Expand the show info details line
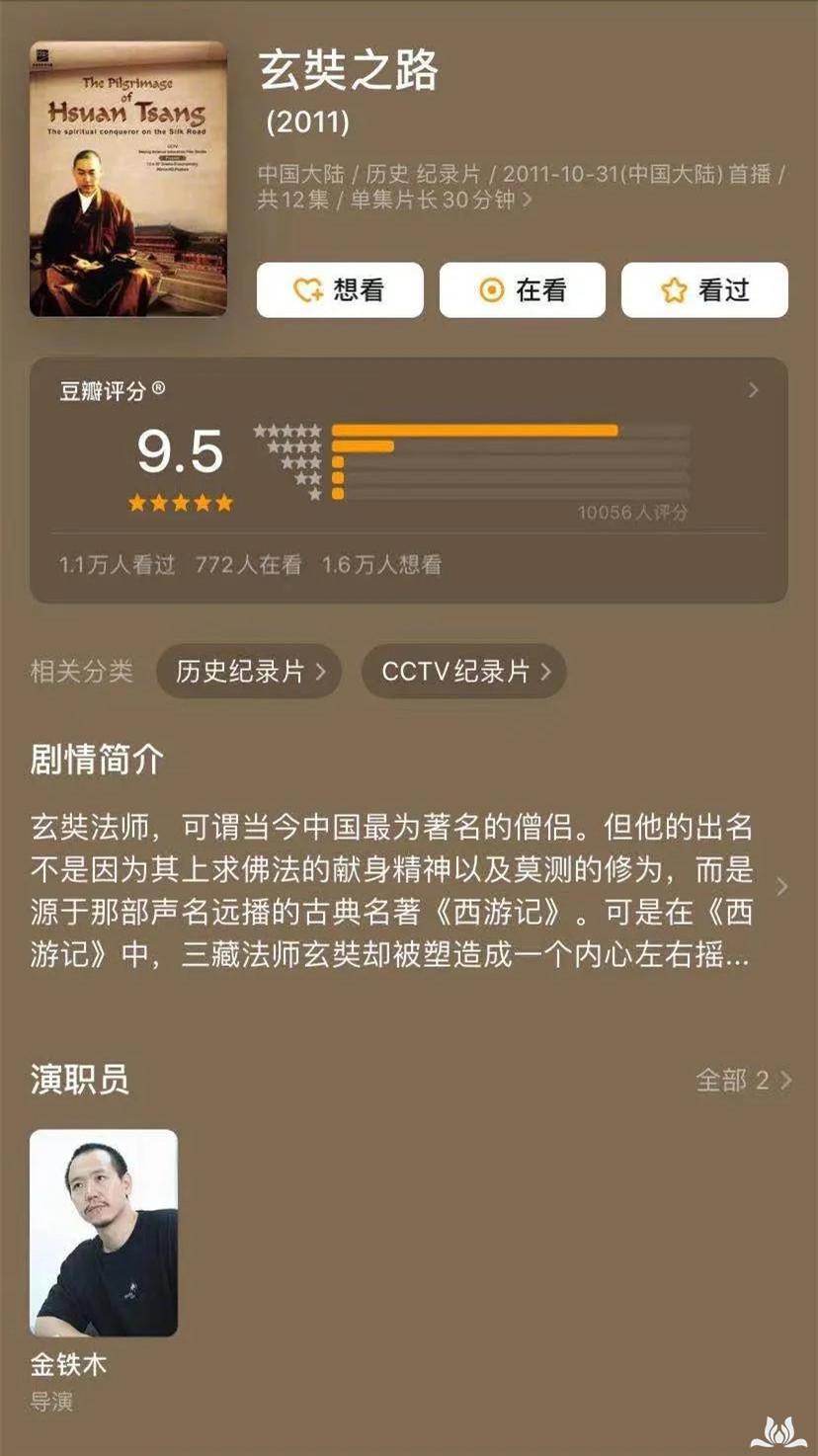 528,200
